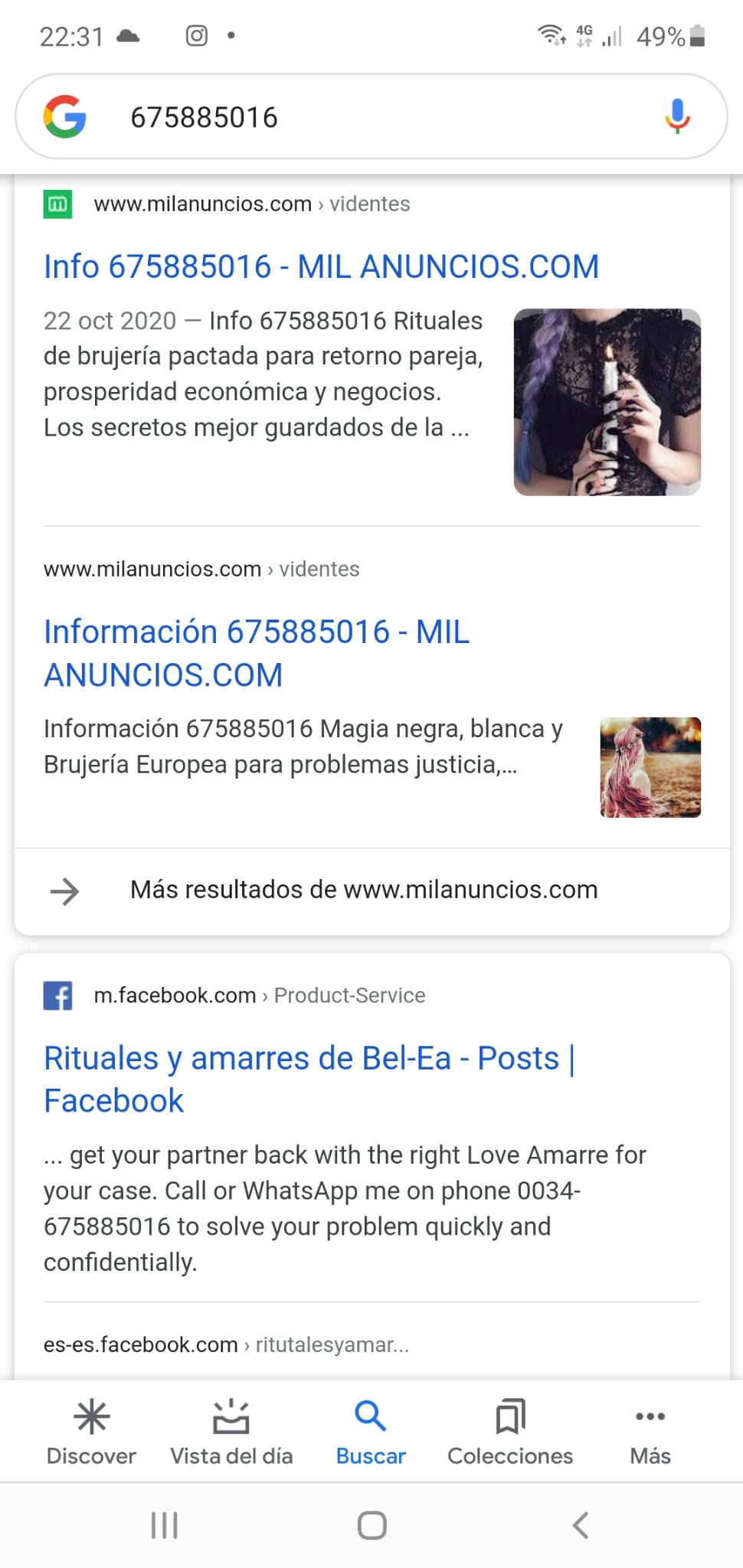Tap the system home button
The image size is (743, 1568).
(x=372, y=1525)
